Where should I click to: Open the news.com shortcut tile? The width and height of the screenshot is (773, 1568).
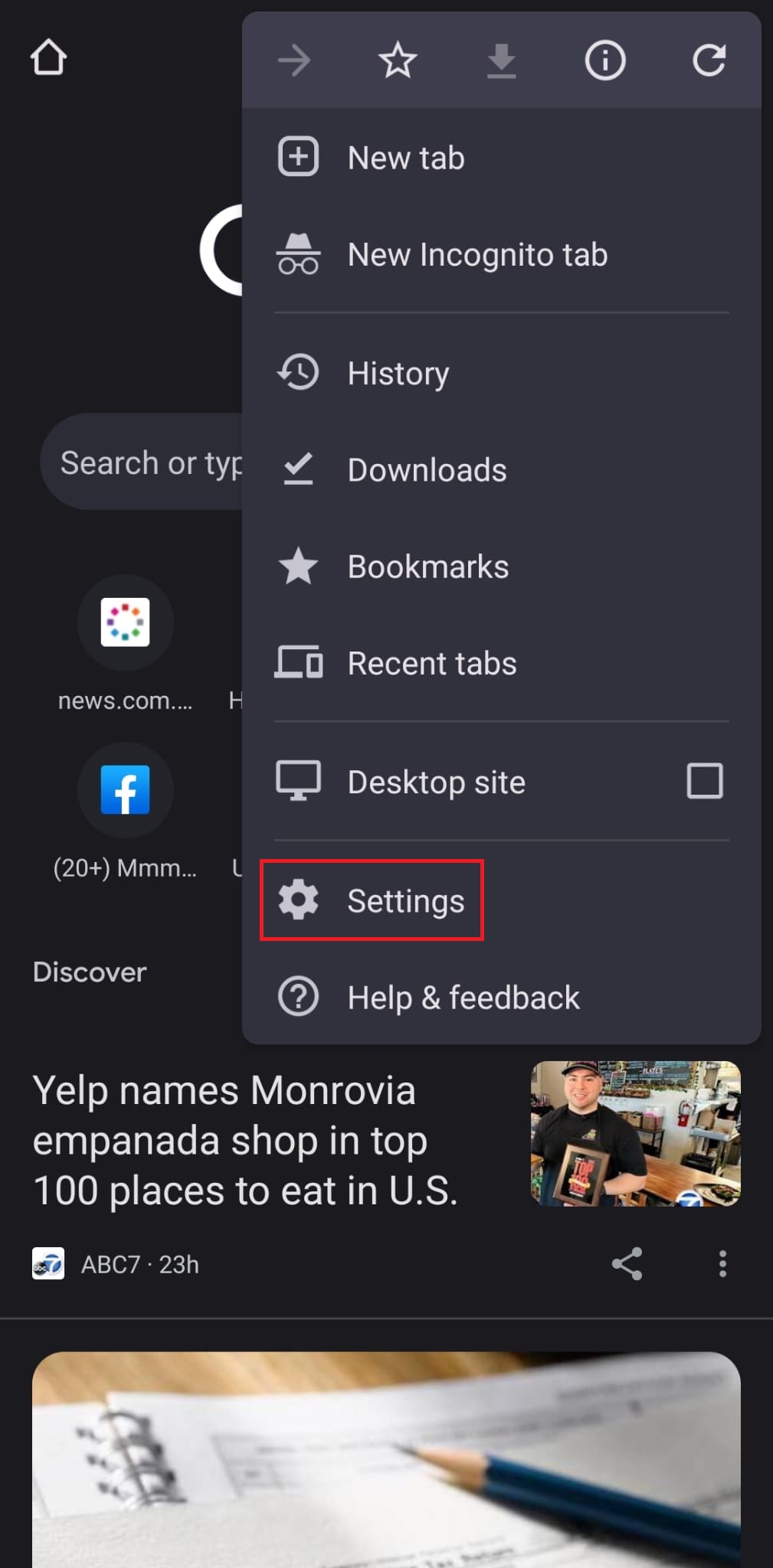125,622
